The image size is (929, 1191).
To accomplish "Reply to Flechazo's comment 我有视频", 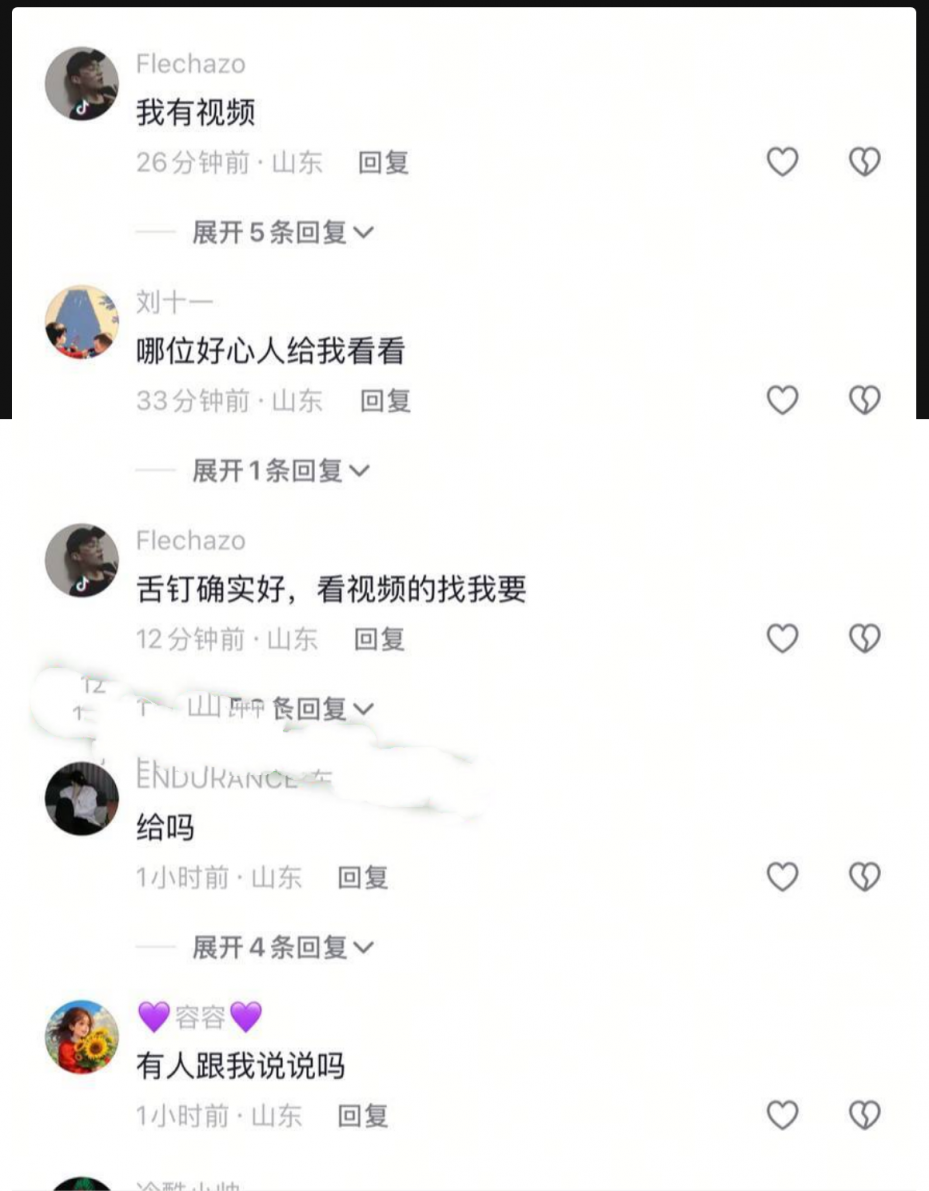I will (x=384, y=163).
